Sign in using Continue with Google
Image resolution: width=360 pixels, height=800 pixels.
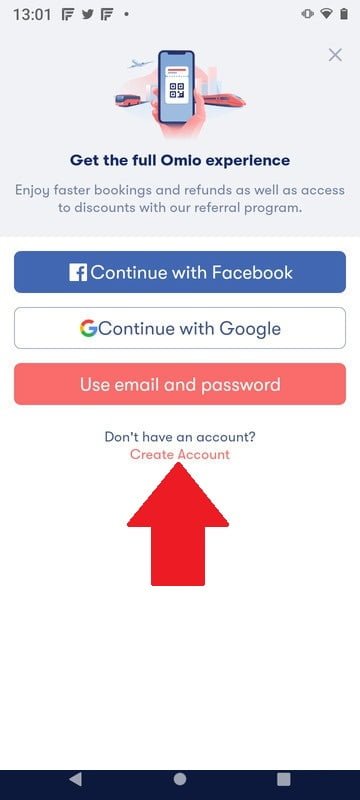tap(180, 328)
